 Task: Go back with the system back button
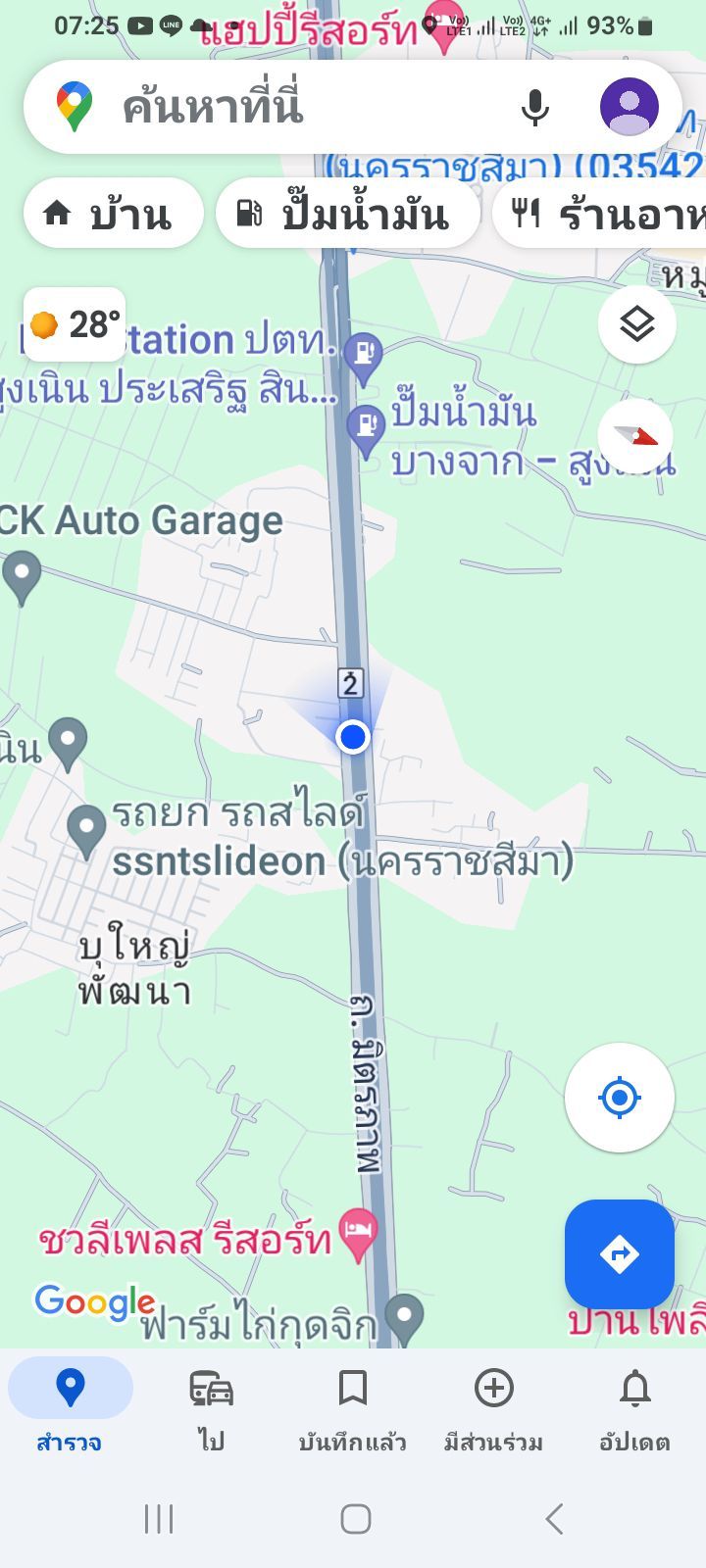[x=554, y=1519]
